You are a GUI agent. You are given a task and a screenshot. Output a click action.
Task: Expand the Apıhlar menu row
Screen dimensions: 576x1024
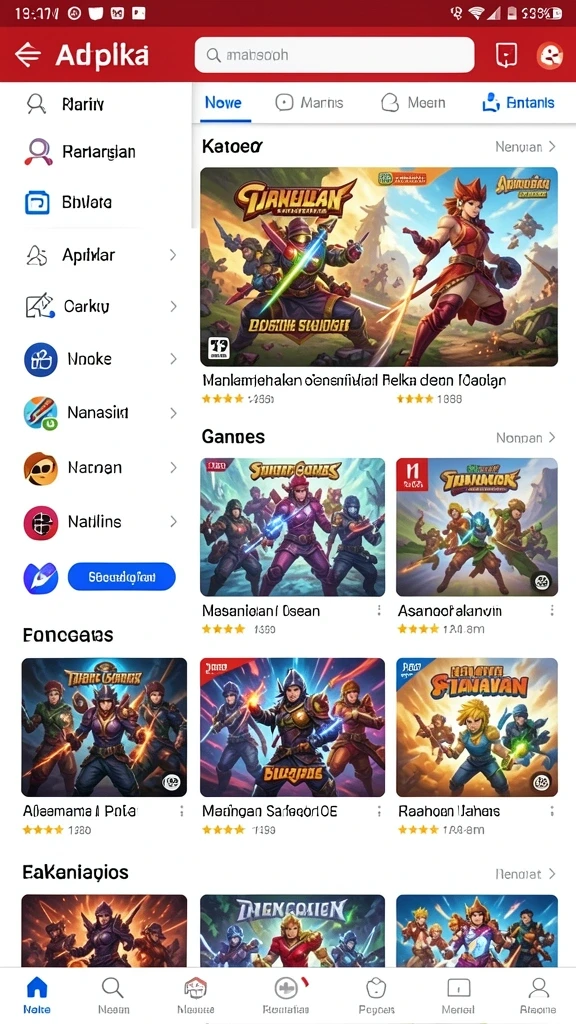pyautogui.click(x=101, y=255)
